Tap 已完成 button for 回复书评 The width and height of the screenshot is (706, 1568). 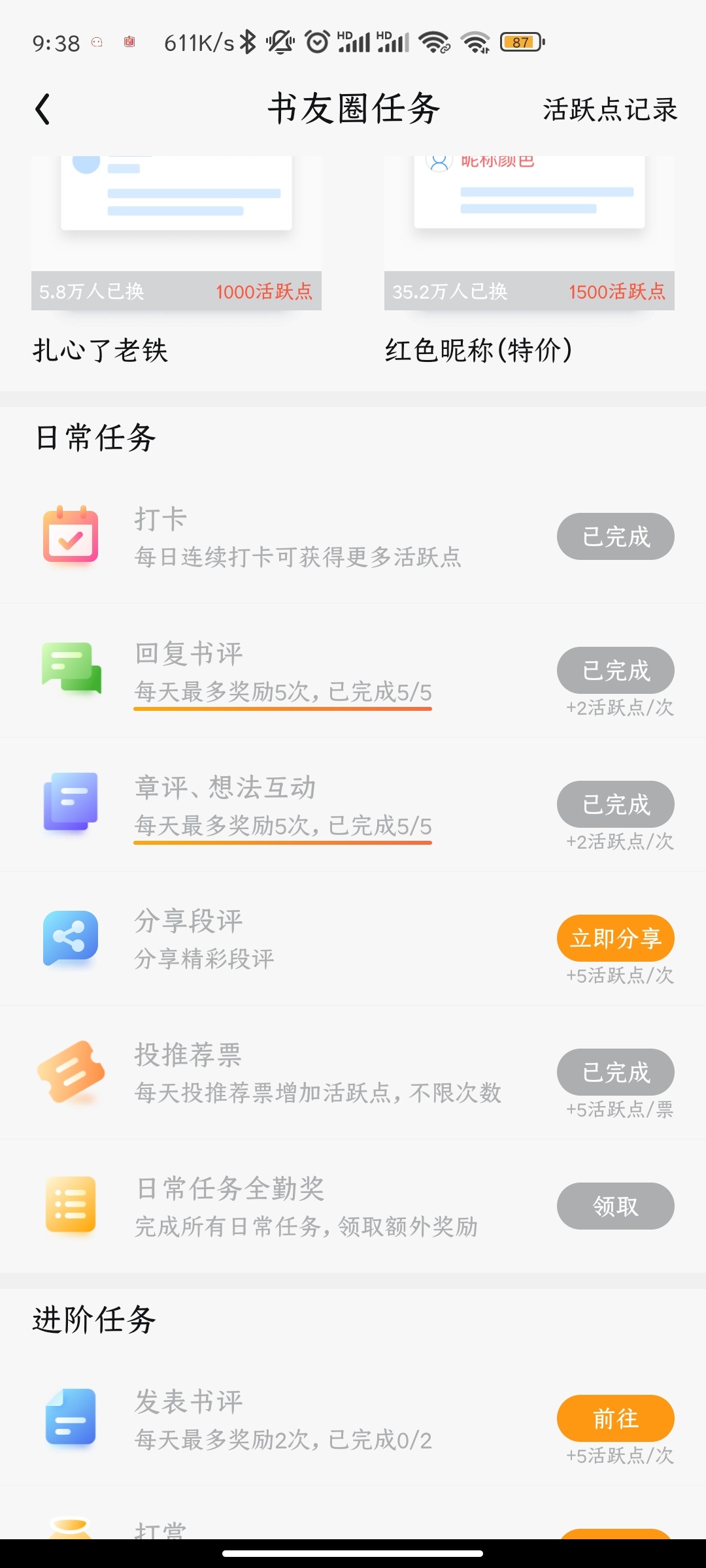coord(615,670)
